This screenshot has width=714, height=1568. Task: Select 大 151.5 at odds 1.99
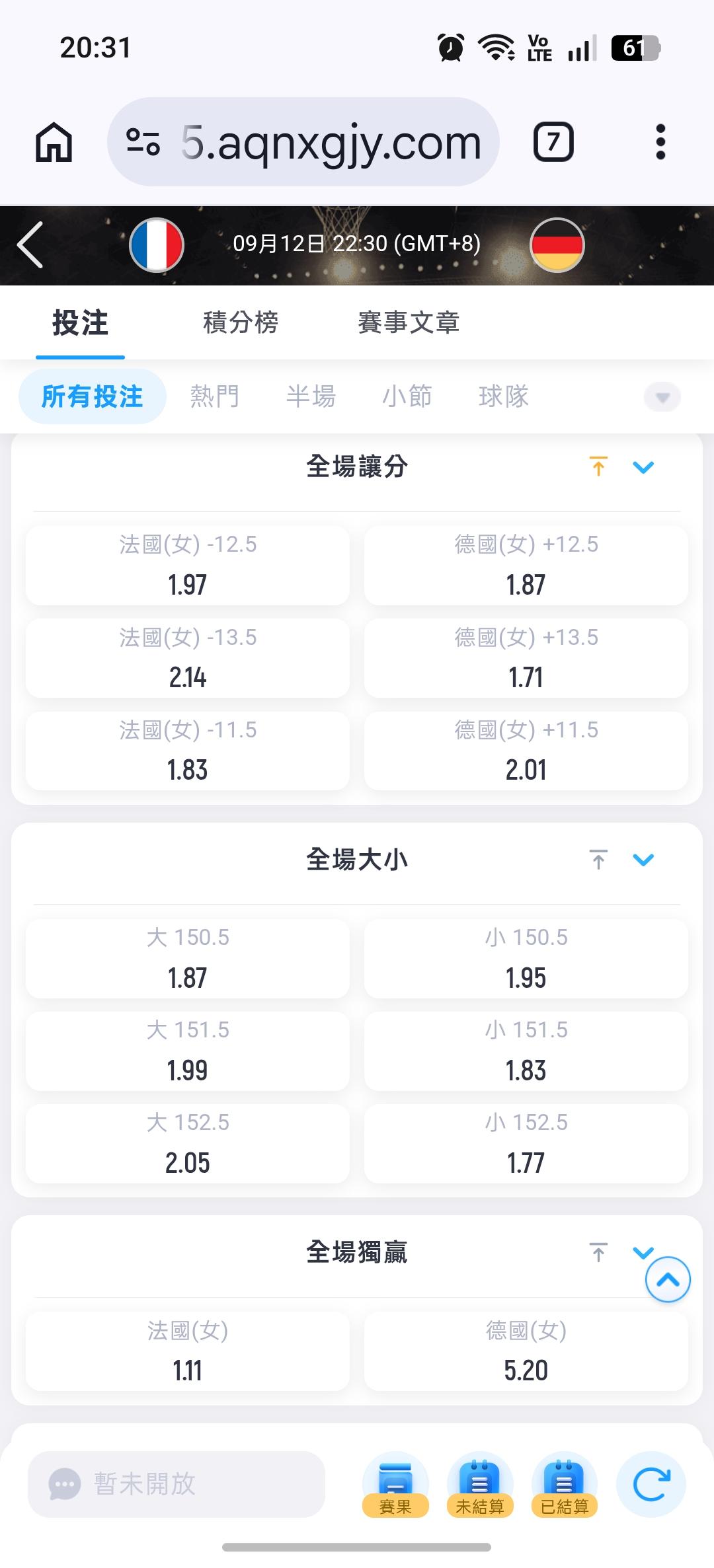188,1051
